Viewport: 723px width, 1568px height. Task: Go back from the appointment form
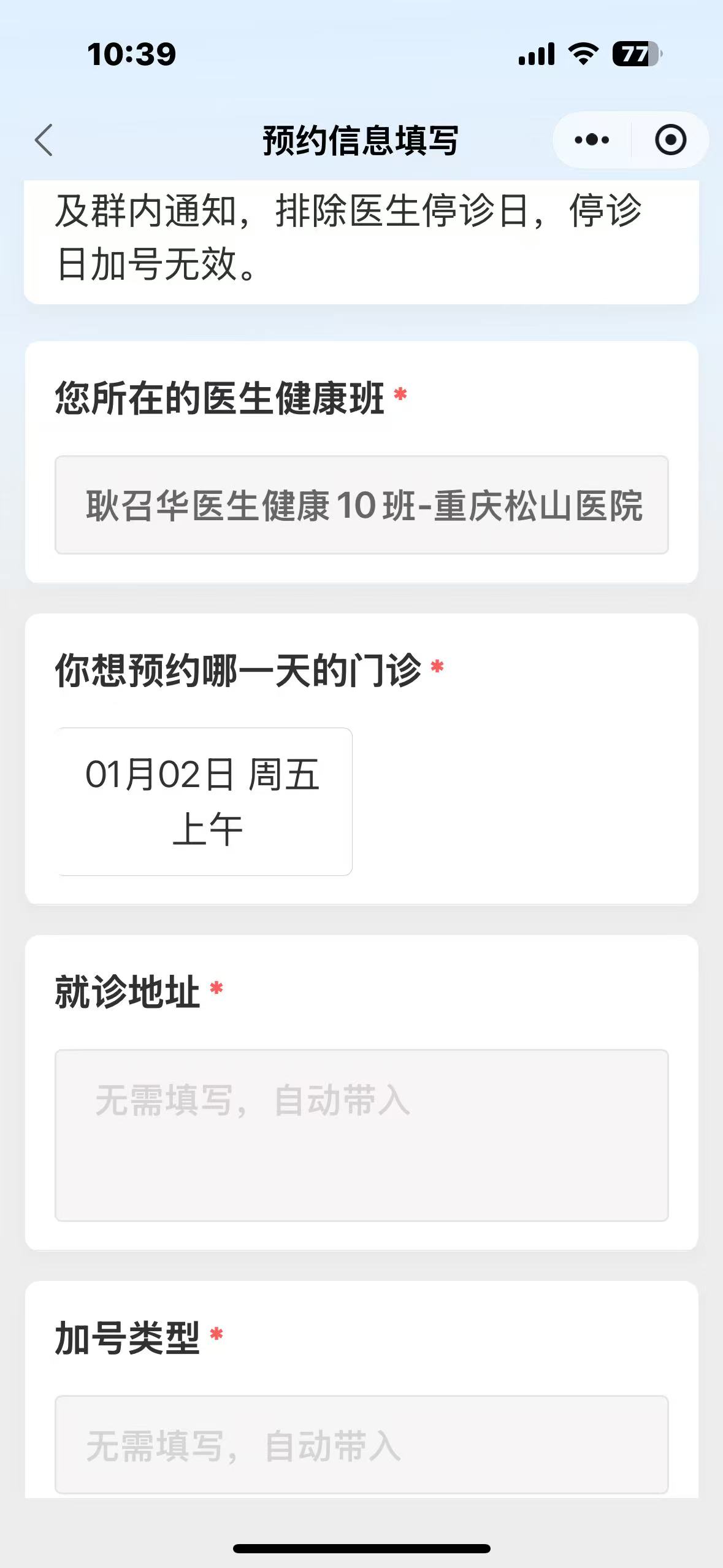pos(44,140)
